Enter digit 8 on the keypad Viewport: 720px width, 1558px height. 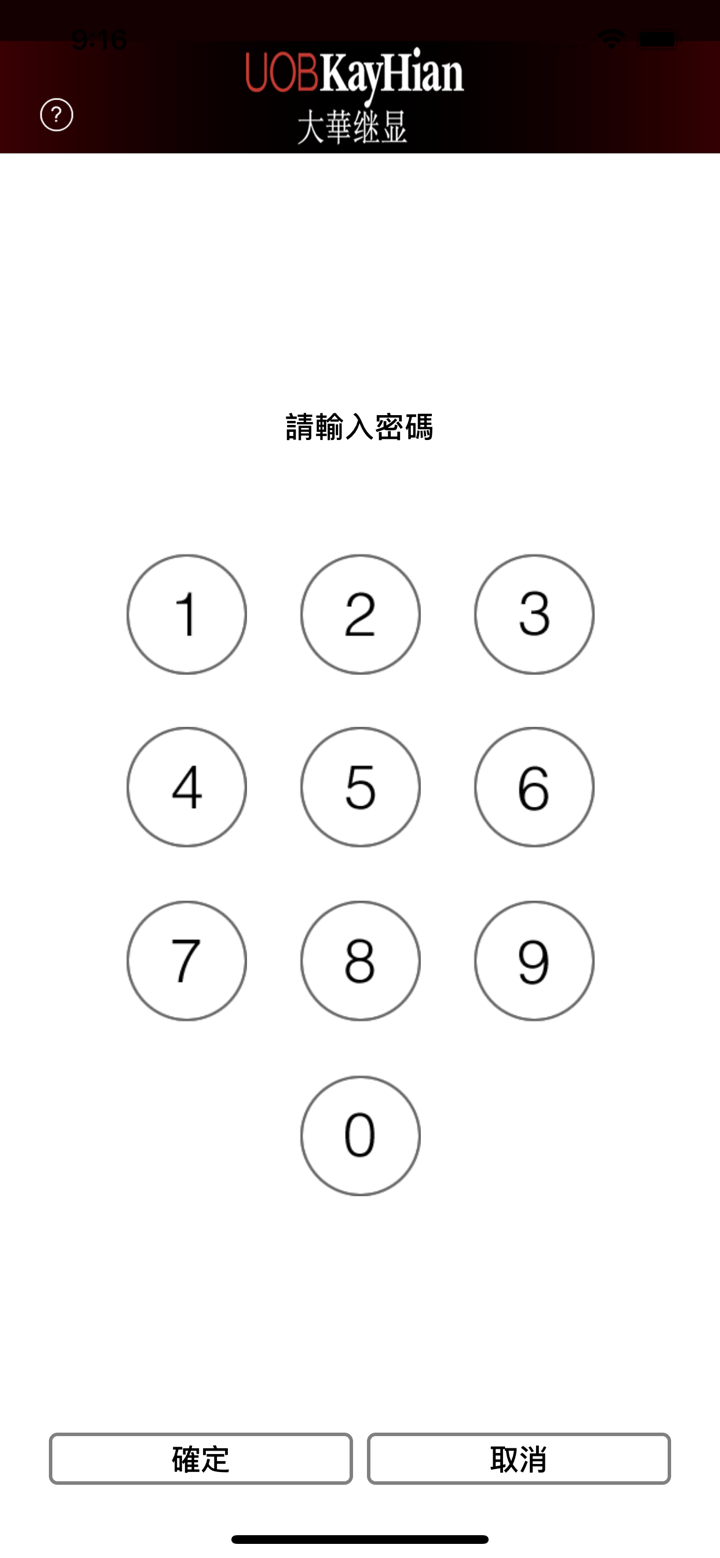pos(360,961)
